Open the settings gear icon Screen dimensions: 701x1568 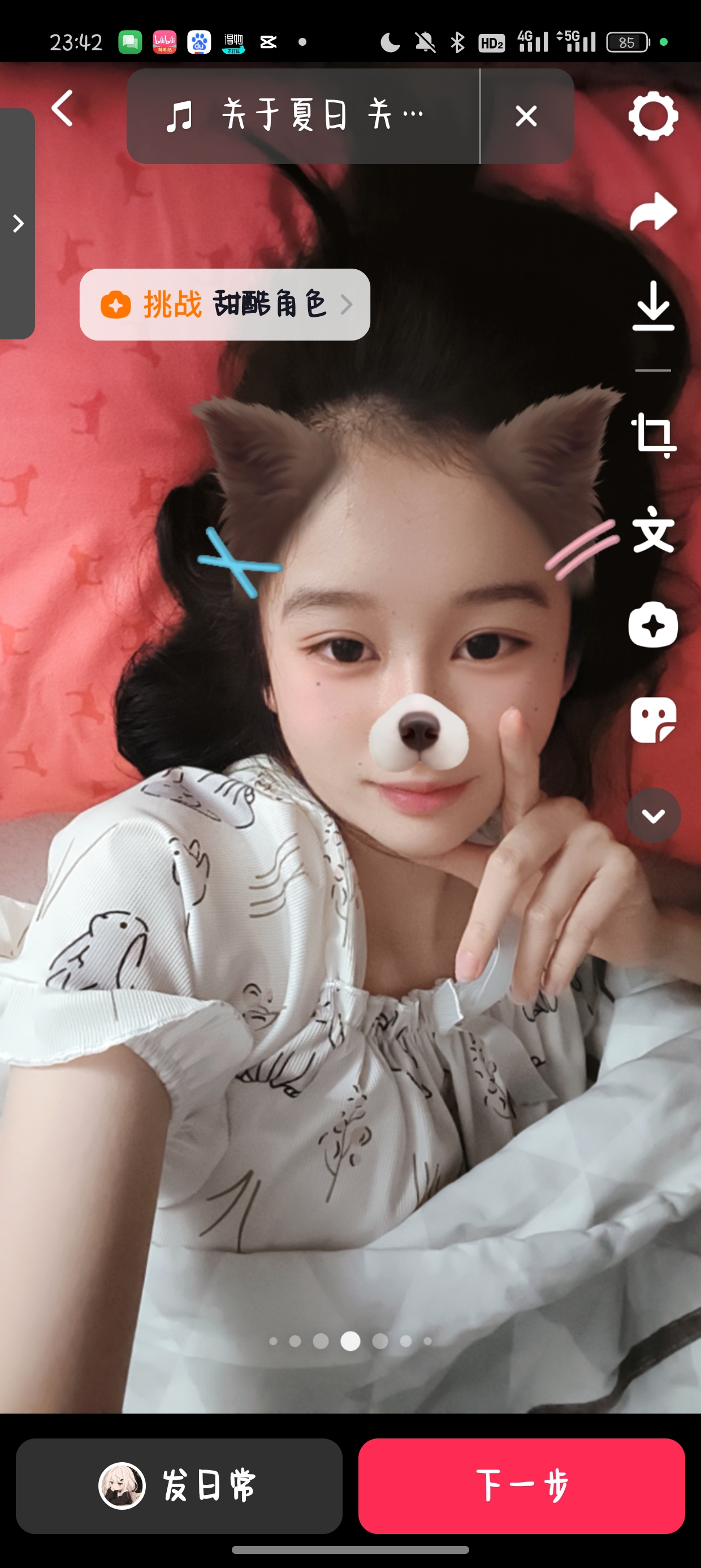[653, 115]
